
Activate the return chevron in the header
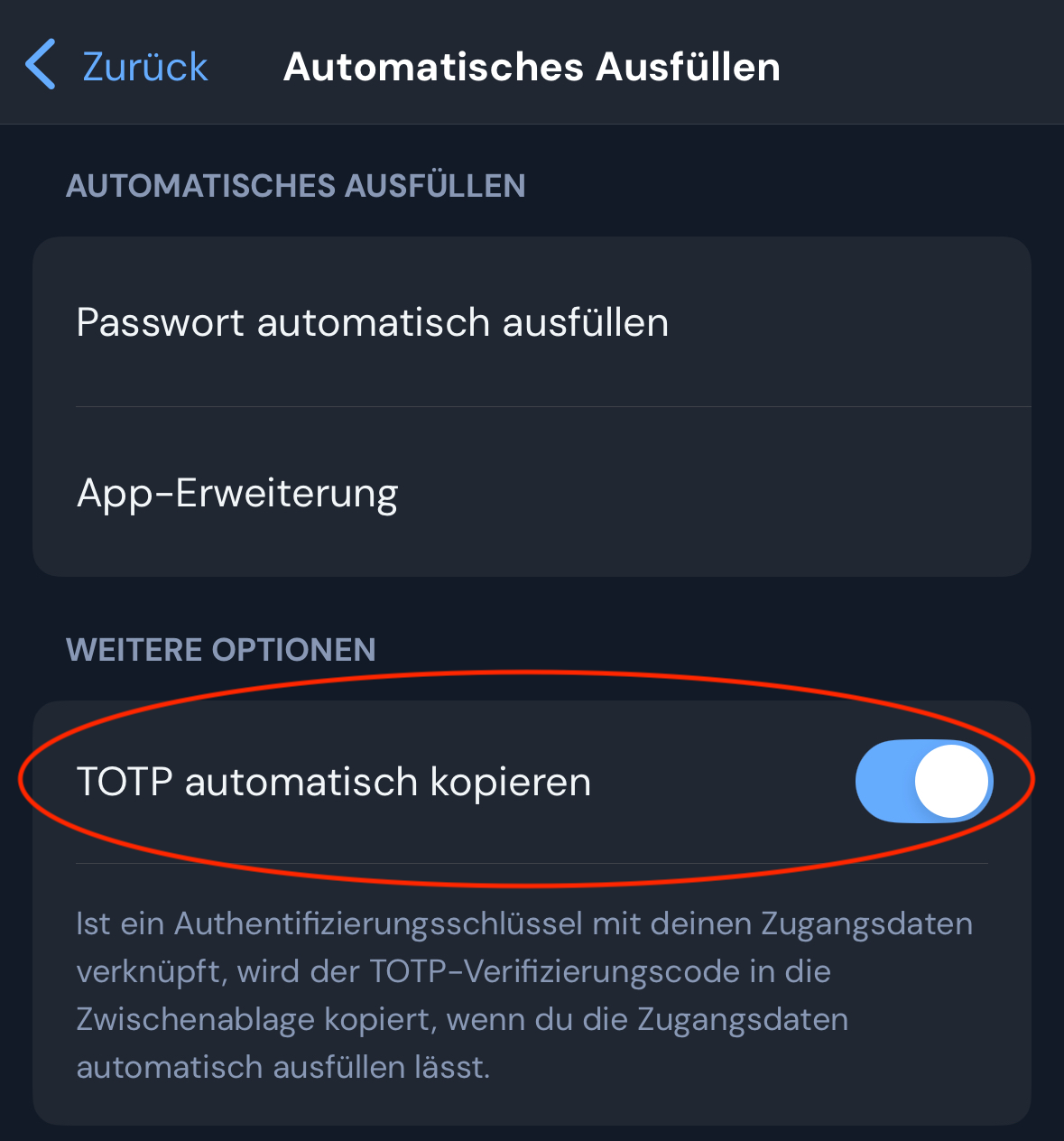click(41, 64)
